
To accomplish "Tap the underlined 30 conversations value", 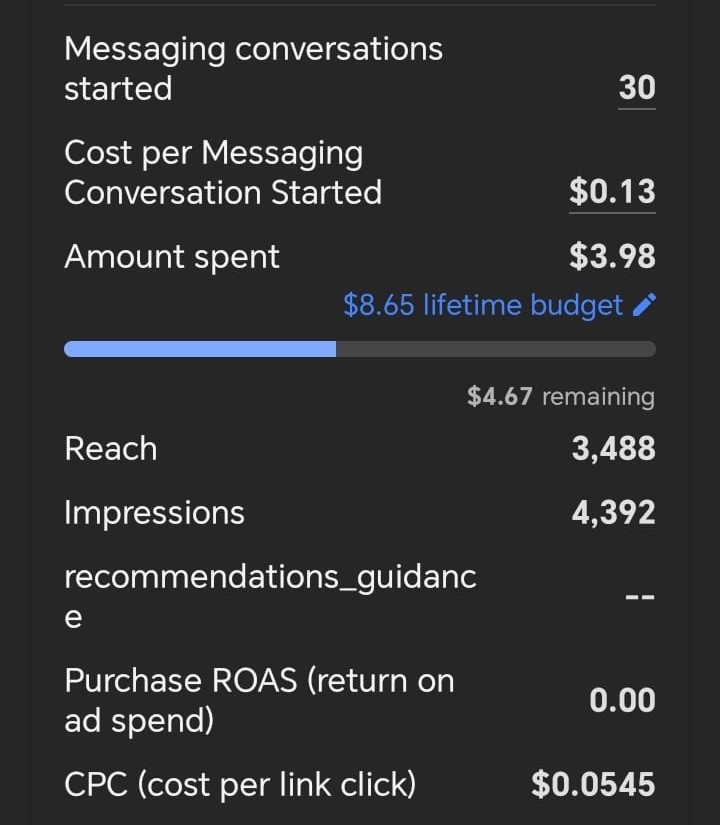I will coord(636,89).
